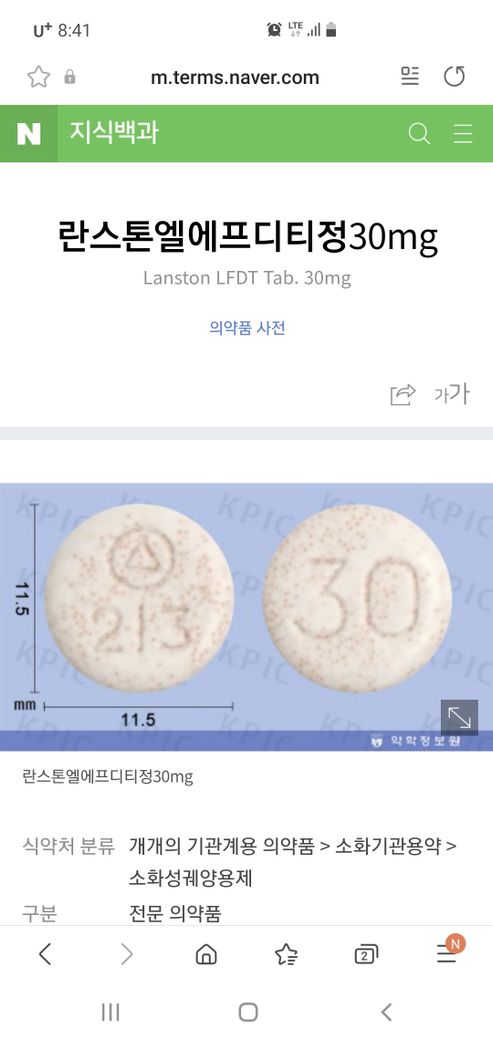Go back in browser toolbar
The image size is (493, 1040).
44,954
